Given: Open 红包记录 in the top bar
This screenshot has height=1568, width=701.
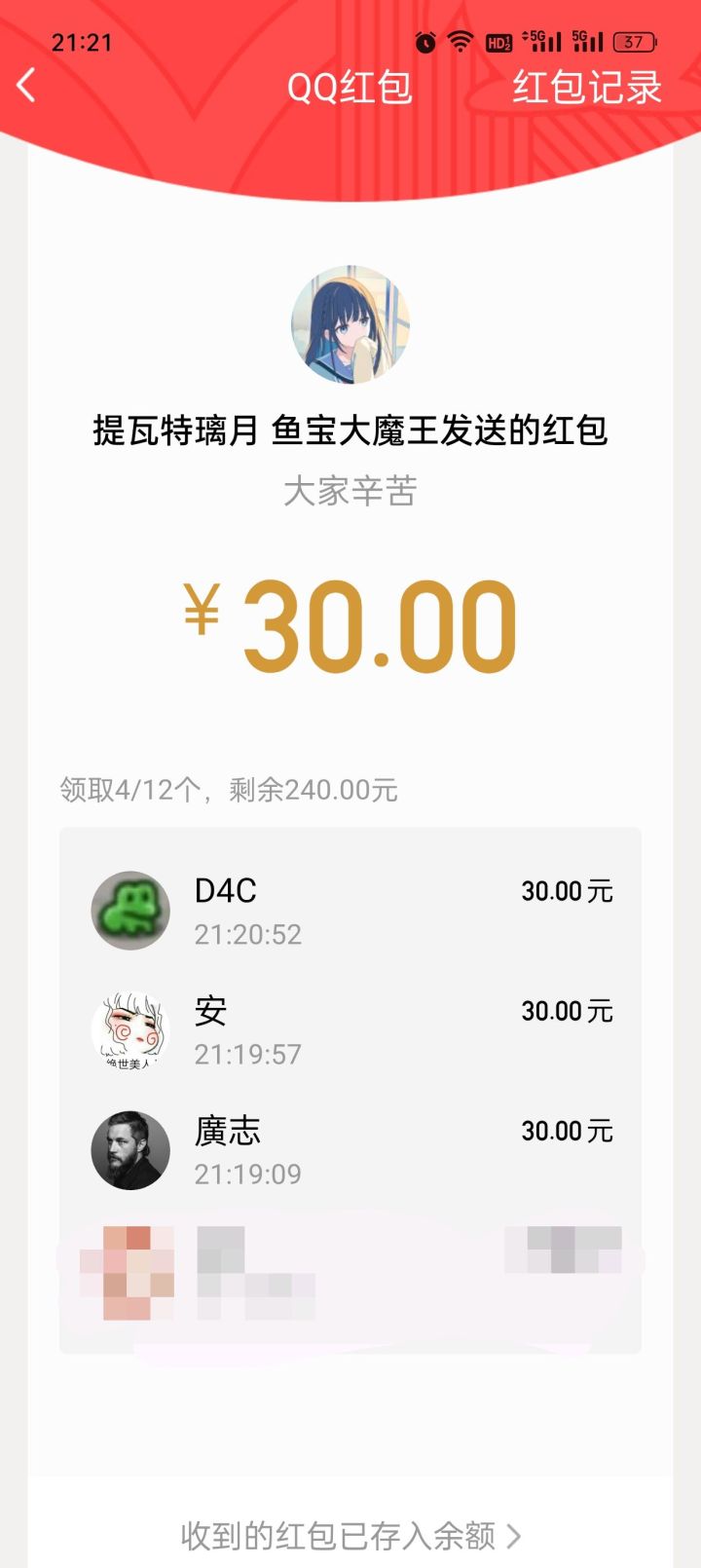Looking at the screenshot, I should coord(586,88).
